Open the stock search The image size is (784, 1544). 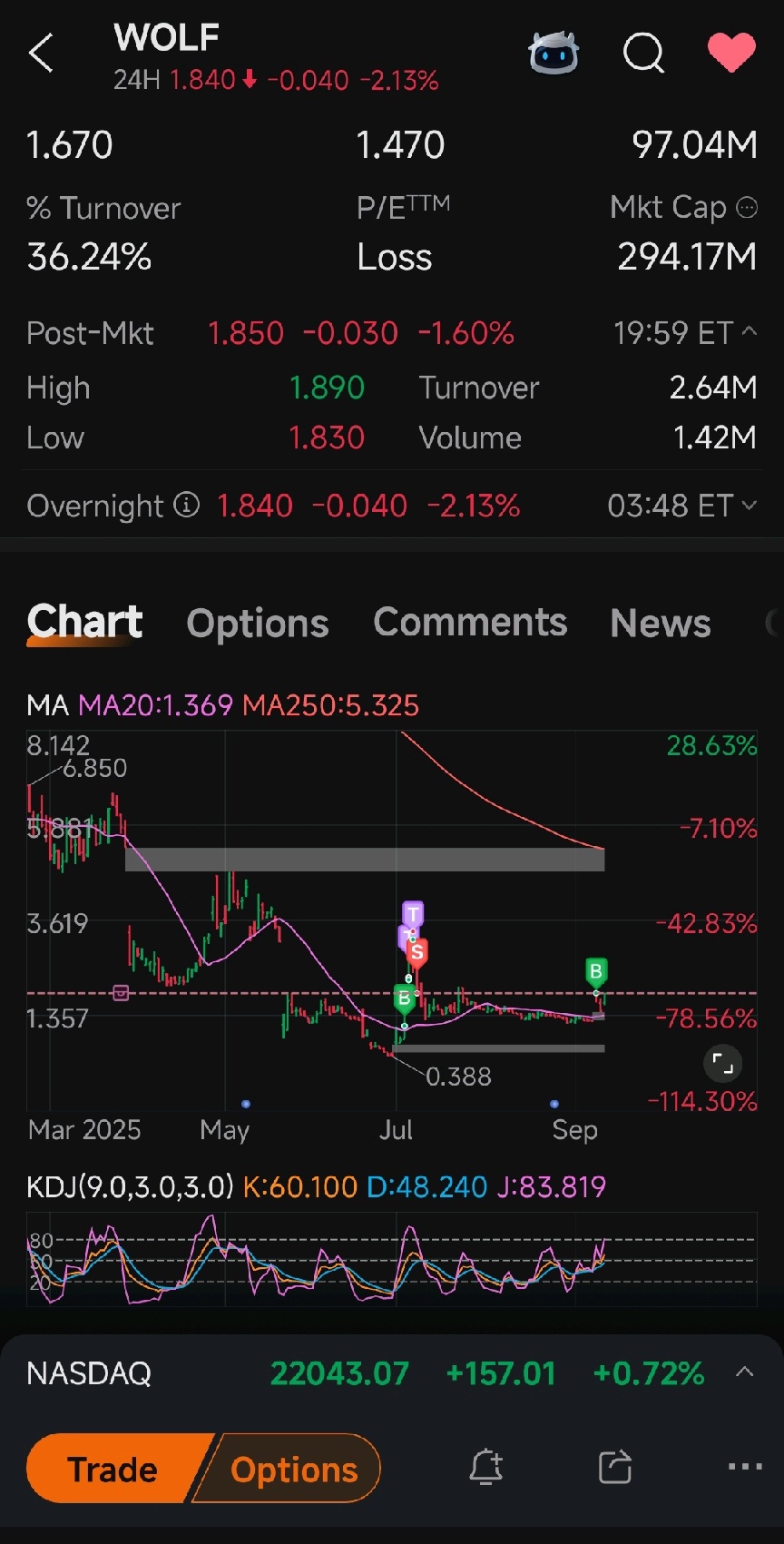(643, 54)
